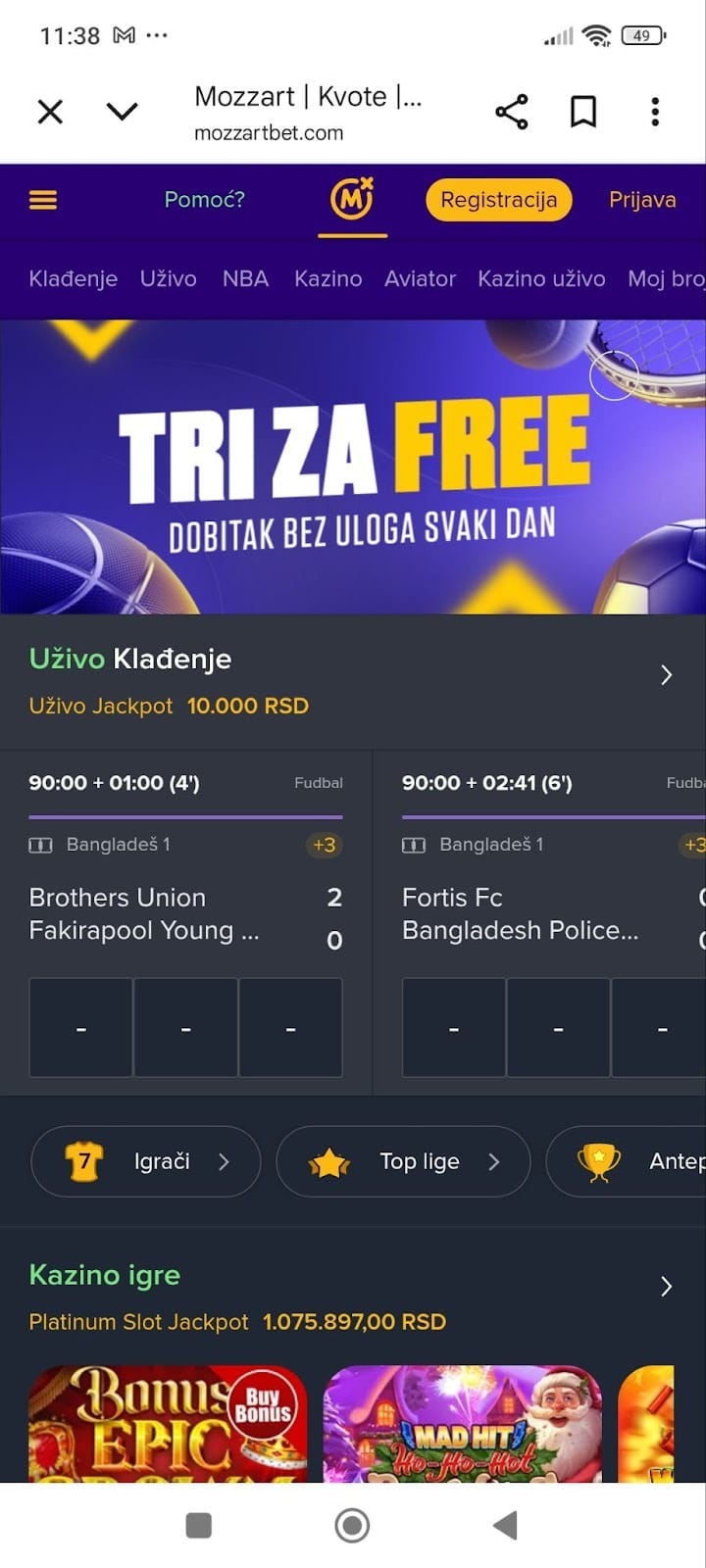Open the browser overflow menu
The width and height of the screenshot is (706, 1568).
click(655, 112)
